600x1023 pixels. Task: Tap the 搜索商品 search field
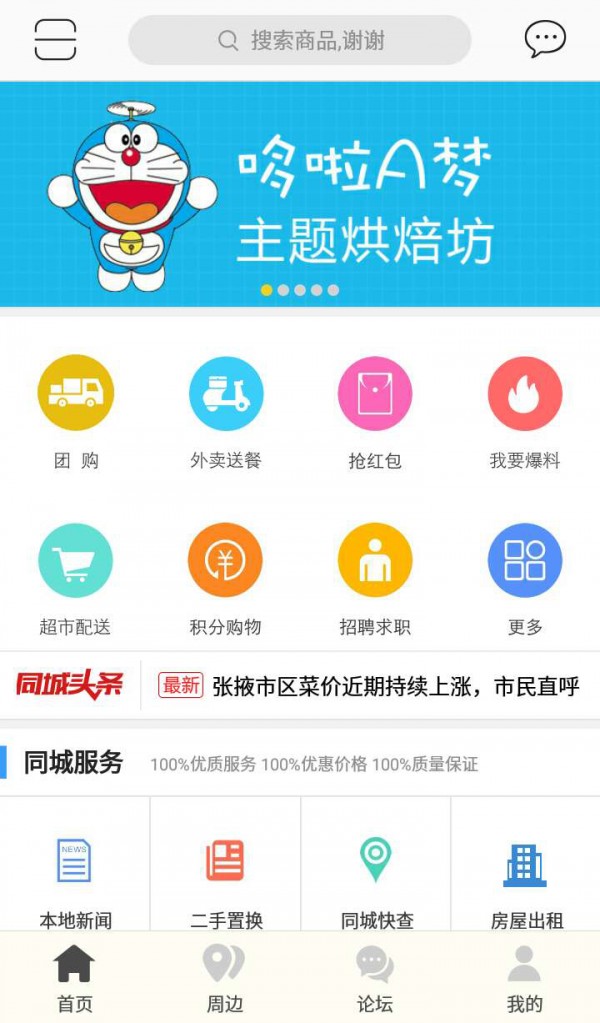300,40
